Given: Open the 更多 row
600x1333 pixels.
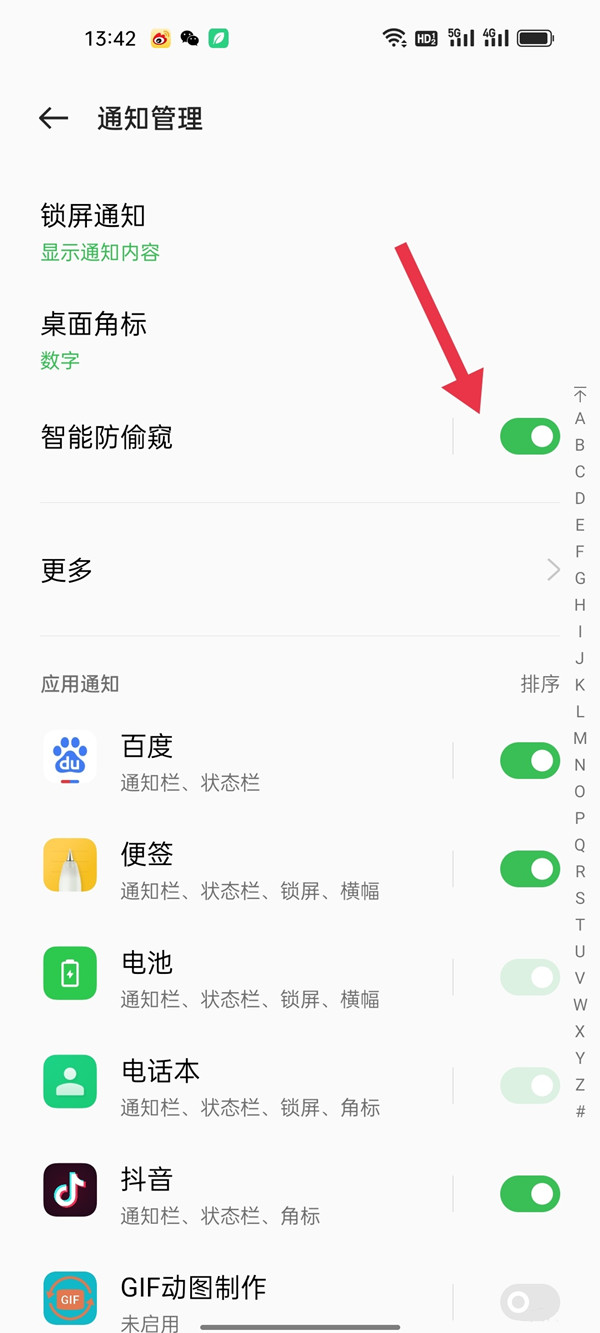Looking at the screenshot, I should (x=300, y=570).
